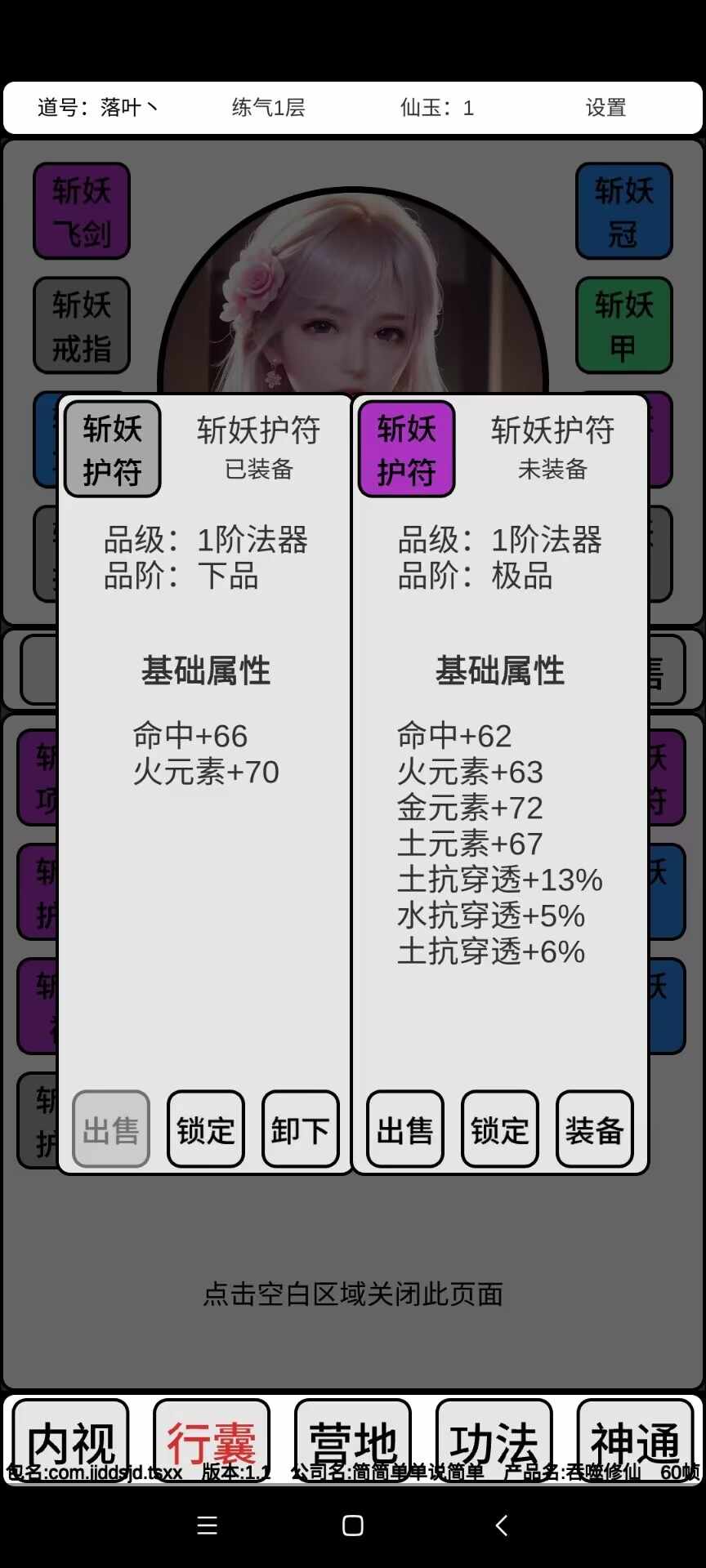Open 设置 in the top bar
706x1568 pixels.
(605, 108)
